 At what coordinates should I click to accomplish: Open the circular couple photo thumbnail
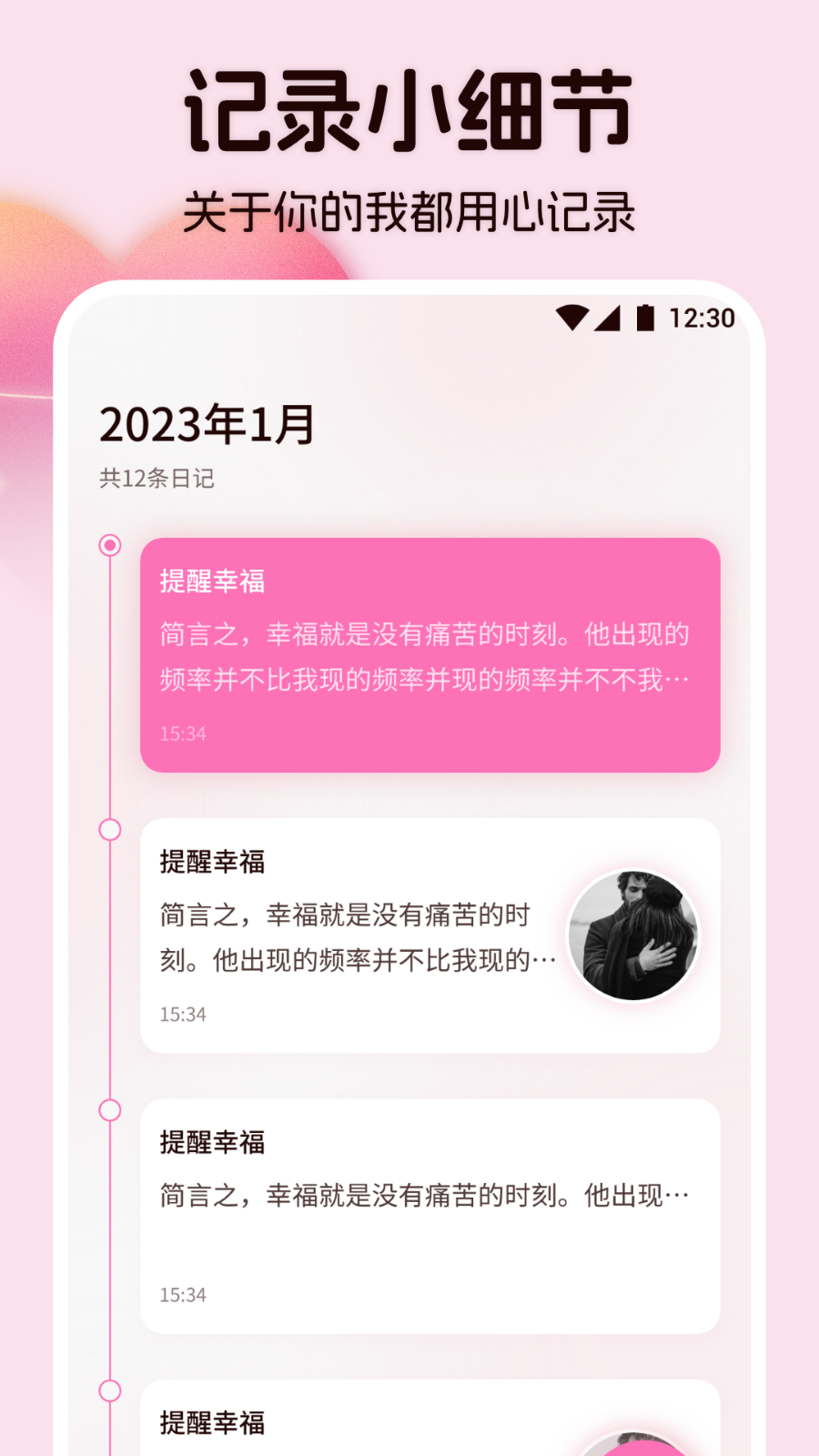(634, 936)
